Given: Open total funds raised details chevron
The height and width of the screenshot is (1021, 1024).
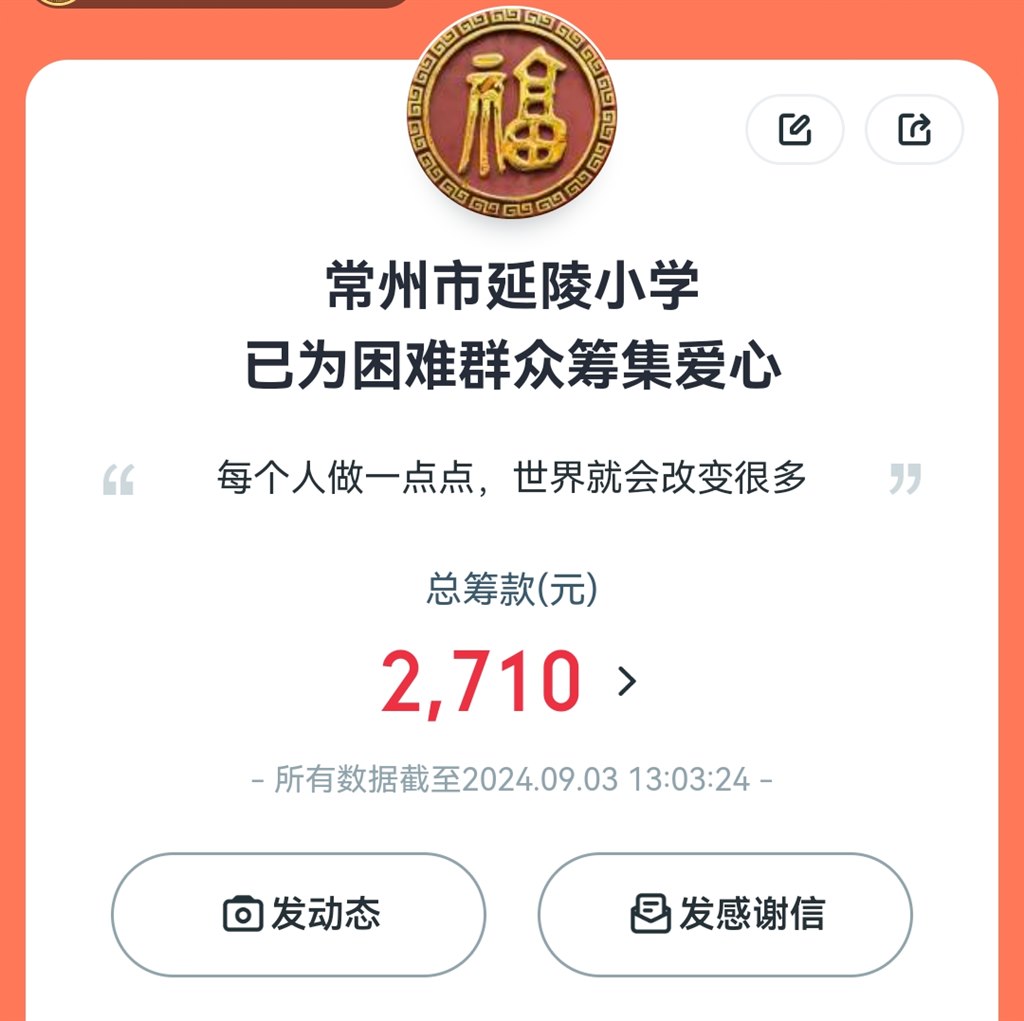Looking at the screenshot, I should point(627,682).
